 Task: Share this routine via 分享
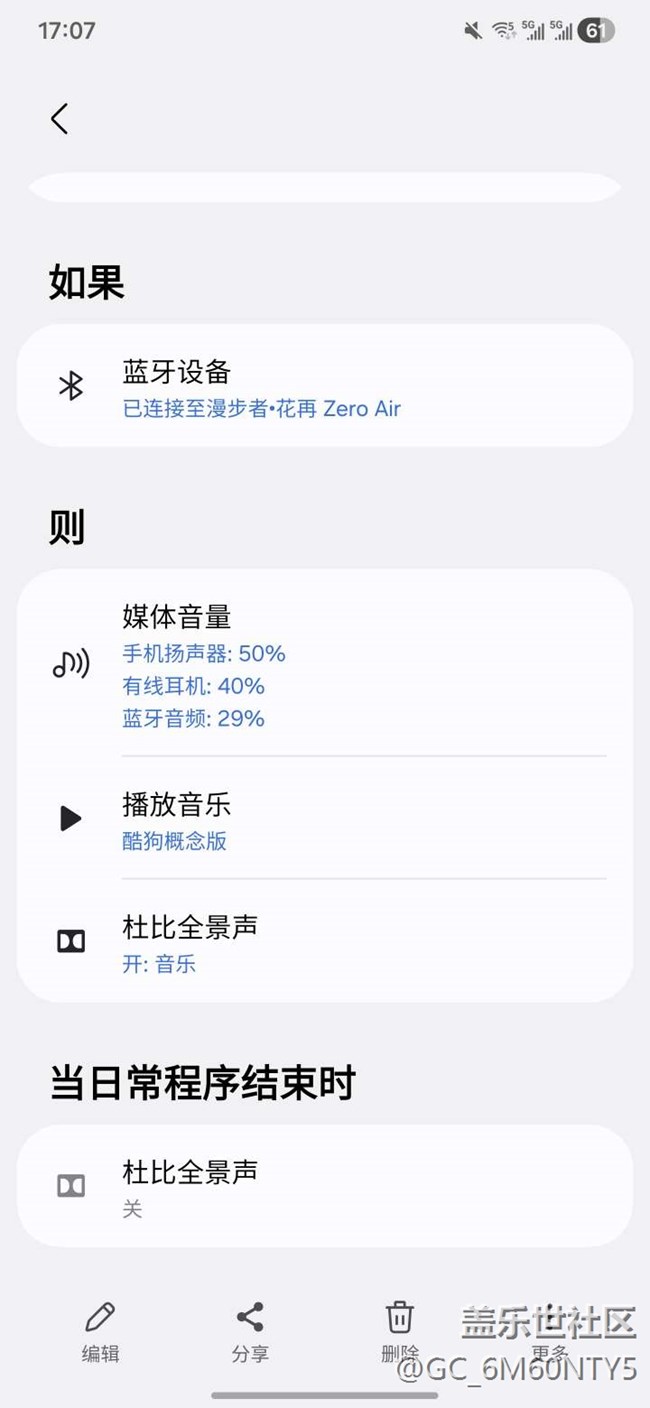(250, 1331)
